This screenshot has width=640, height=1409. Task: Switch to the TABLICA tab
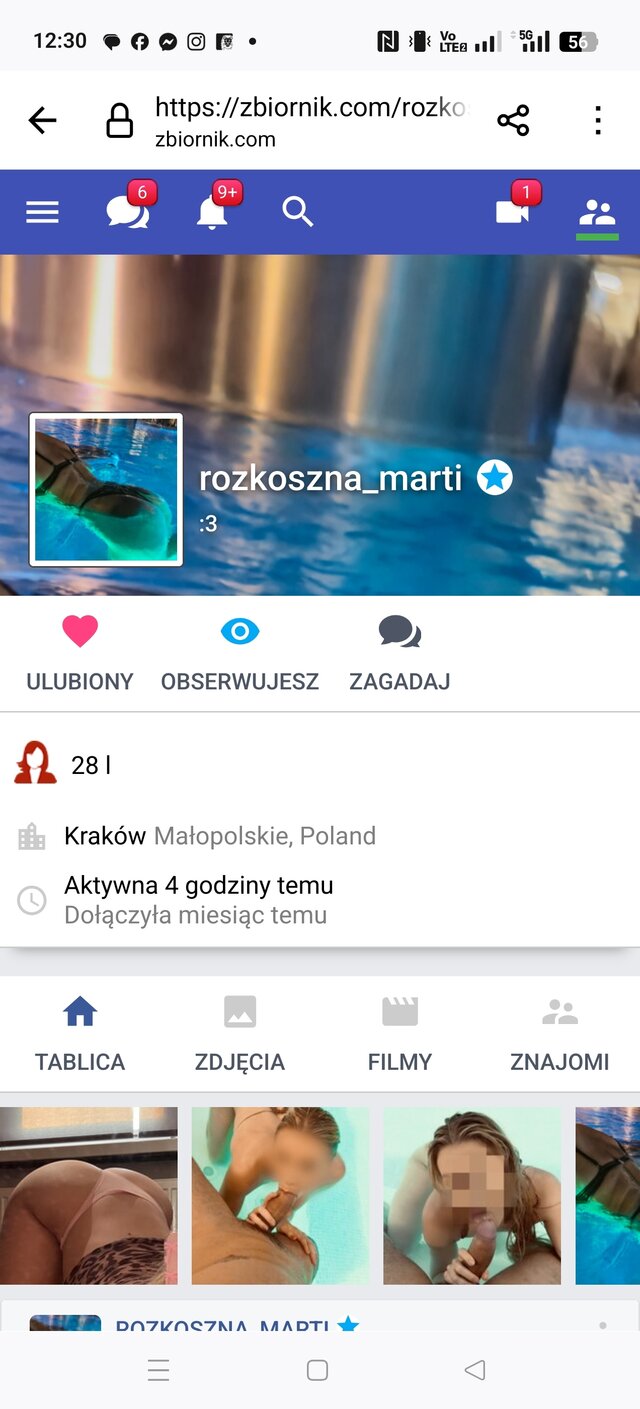pos(80,1034)
